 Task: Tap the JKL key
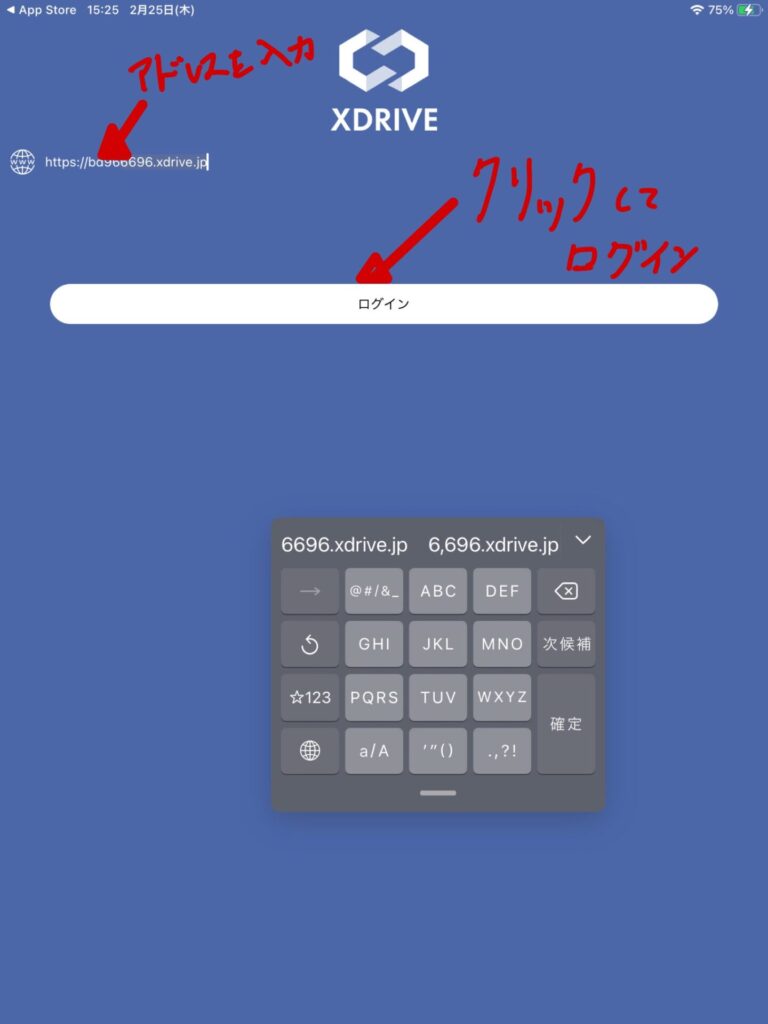pyautogui.click(x=438, y=644)
